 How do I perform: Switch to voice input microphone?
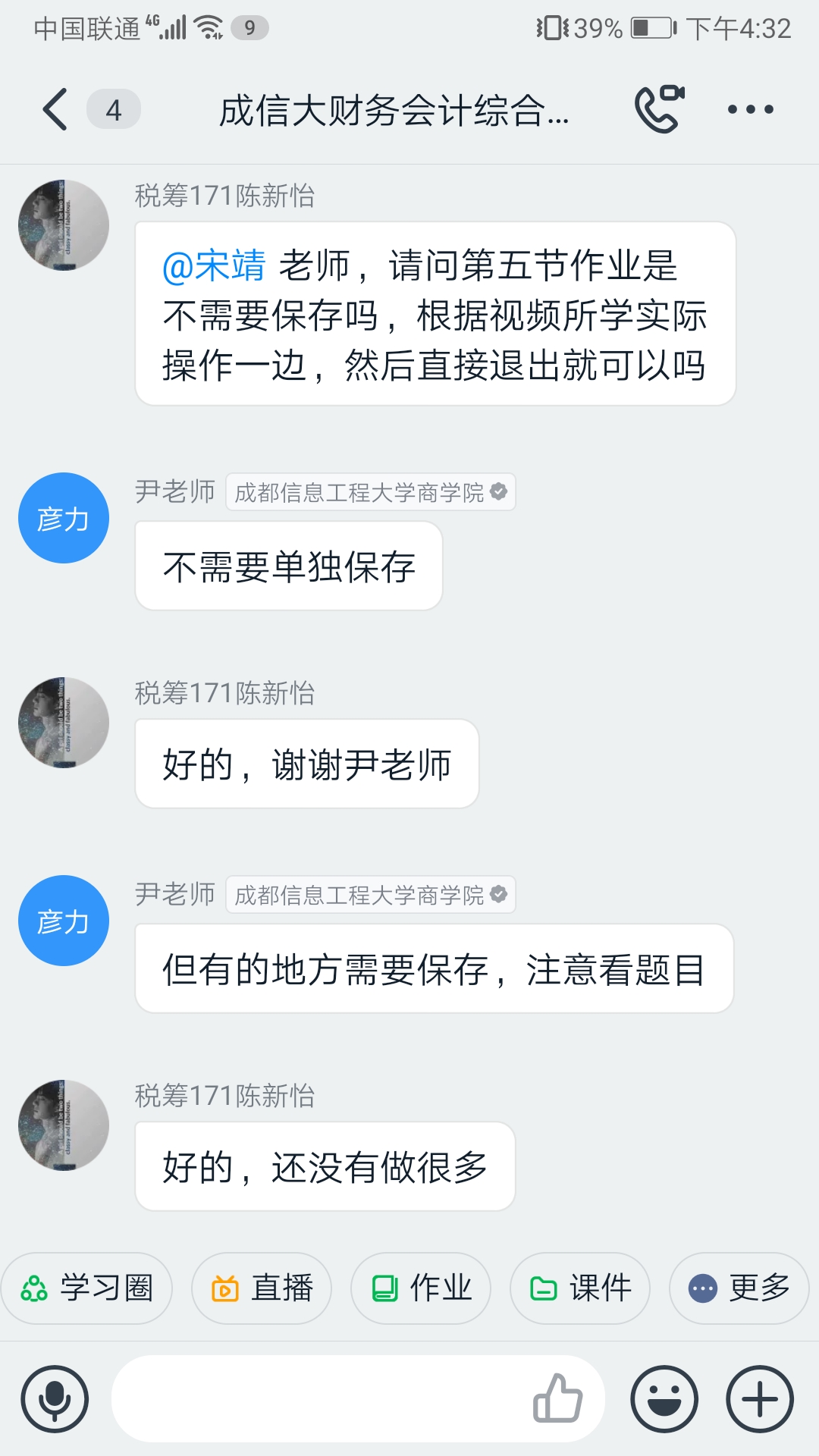[55, 1399]
